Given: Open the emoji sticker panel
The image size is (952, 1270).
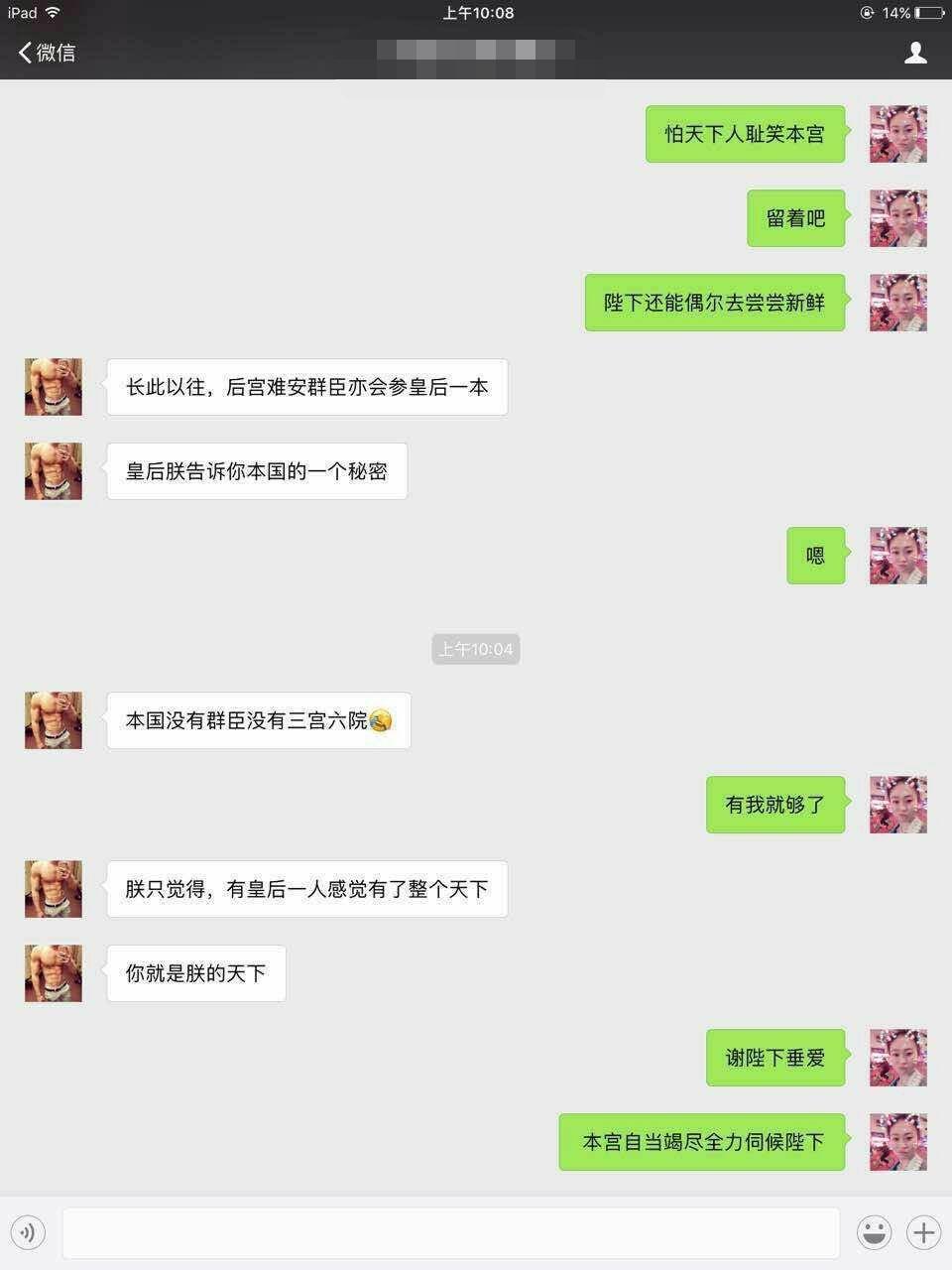Looking at the screenshot, I should tap(874, 1233).
